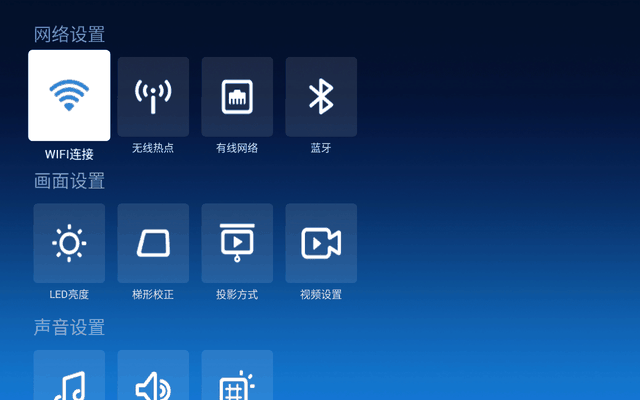The height and width of the screenshot is (400, 640).
Task: Choose the 投影方式 projection mode tile
Action: (237, 243)
